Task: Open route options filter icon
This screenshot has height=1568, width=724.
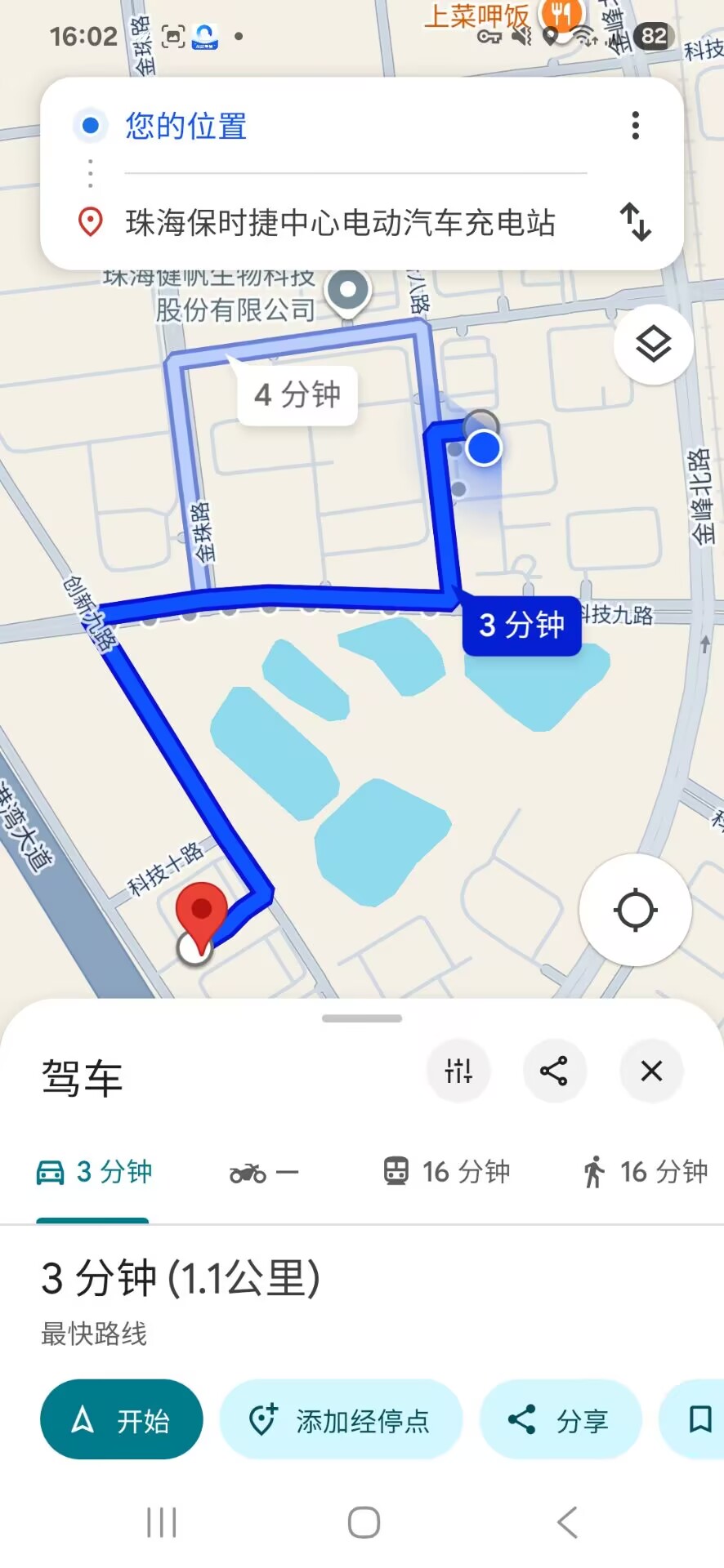Action: 458,1071
